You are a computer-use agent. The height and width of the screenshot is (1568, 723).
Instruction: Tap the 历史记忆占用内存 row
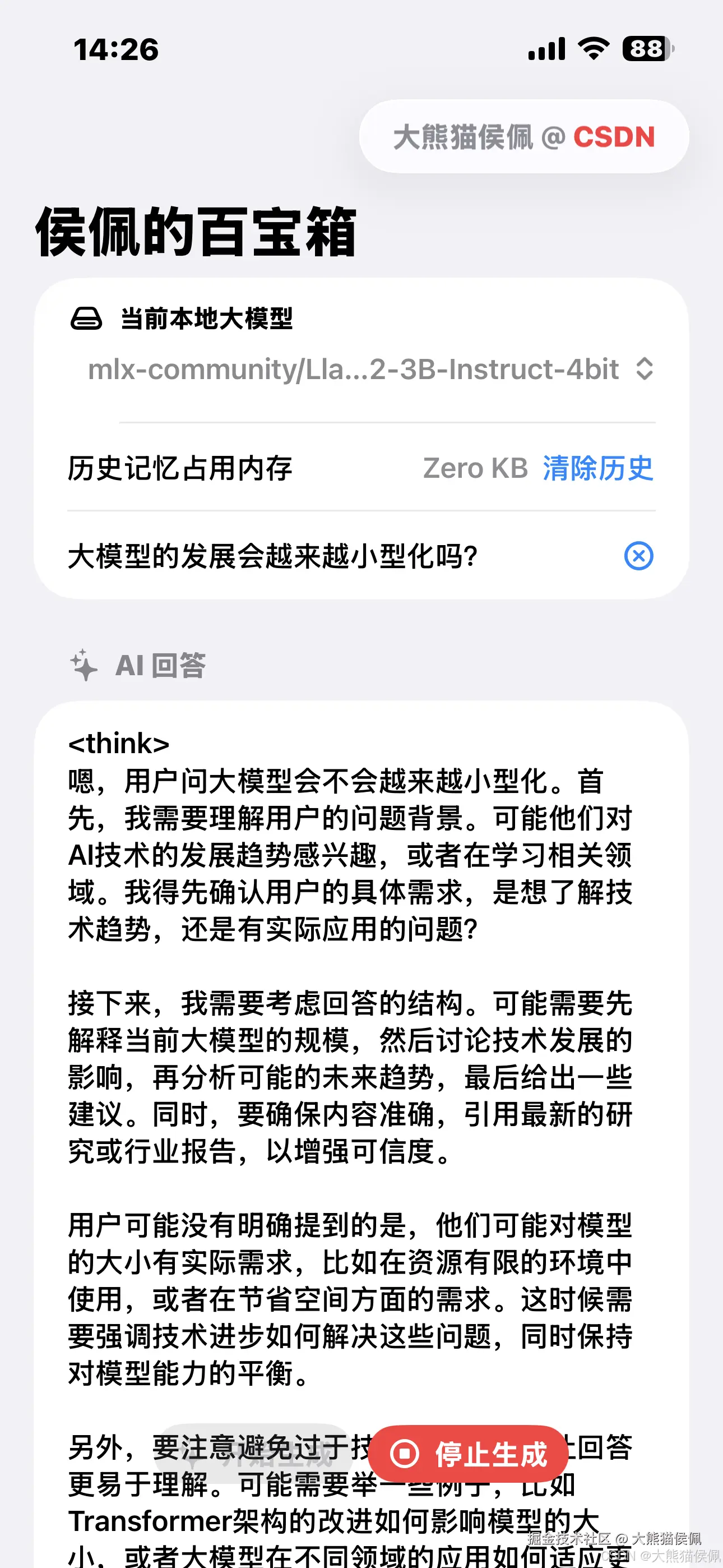(x=180, y=468)
